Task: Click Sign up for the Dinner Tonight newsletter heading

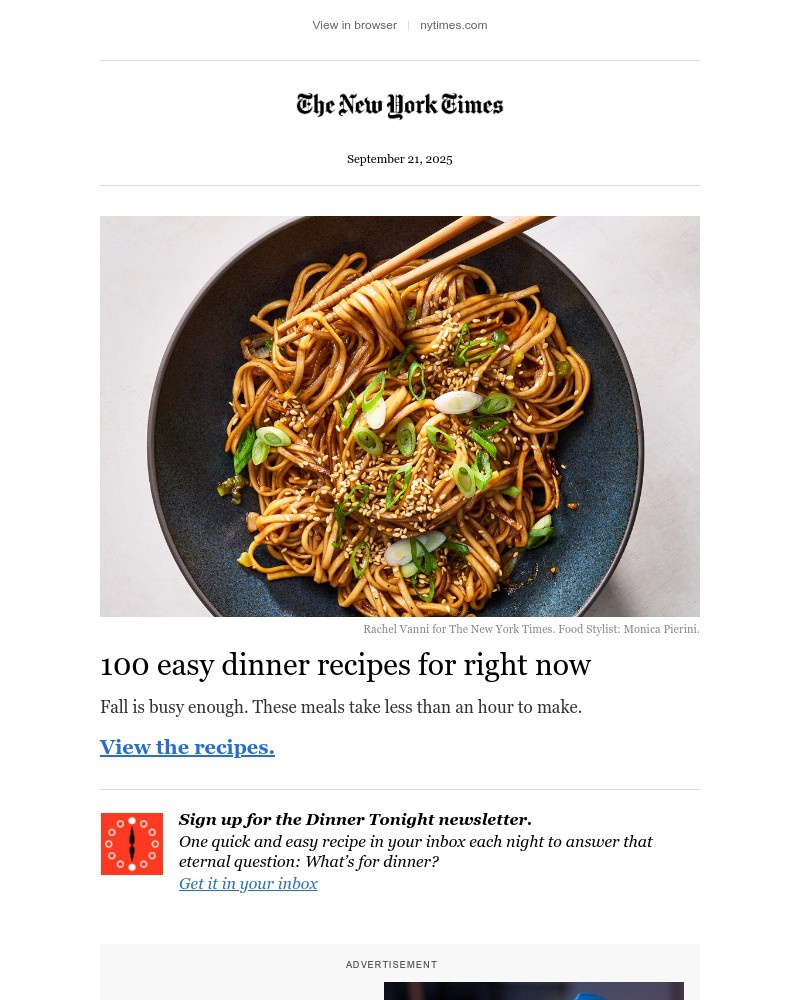Action: (x=355, y=819)
